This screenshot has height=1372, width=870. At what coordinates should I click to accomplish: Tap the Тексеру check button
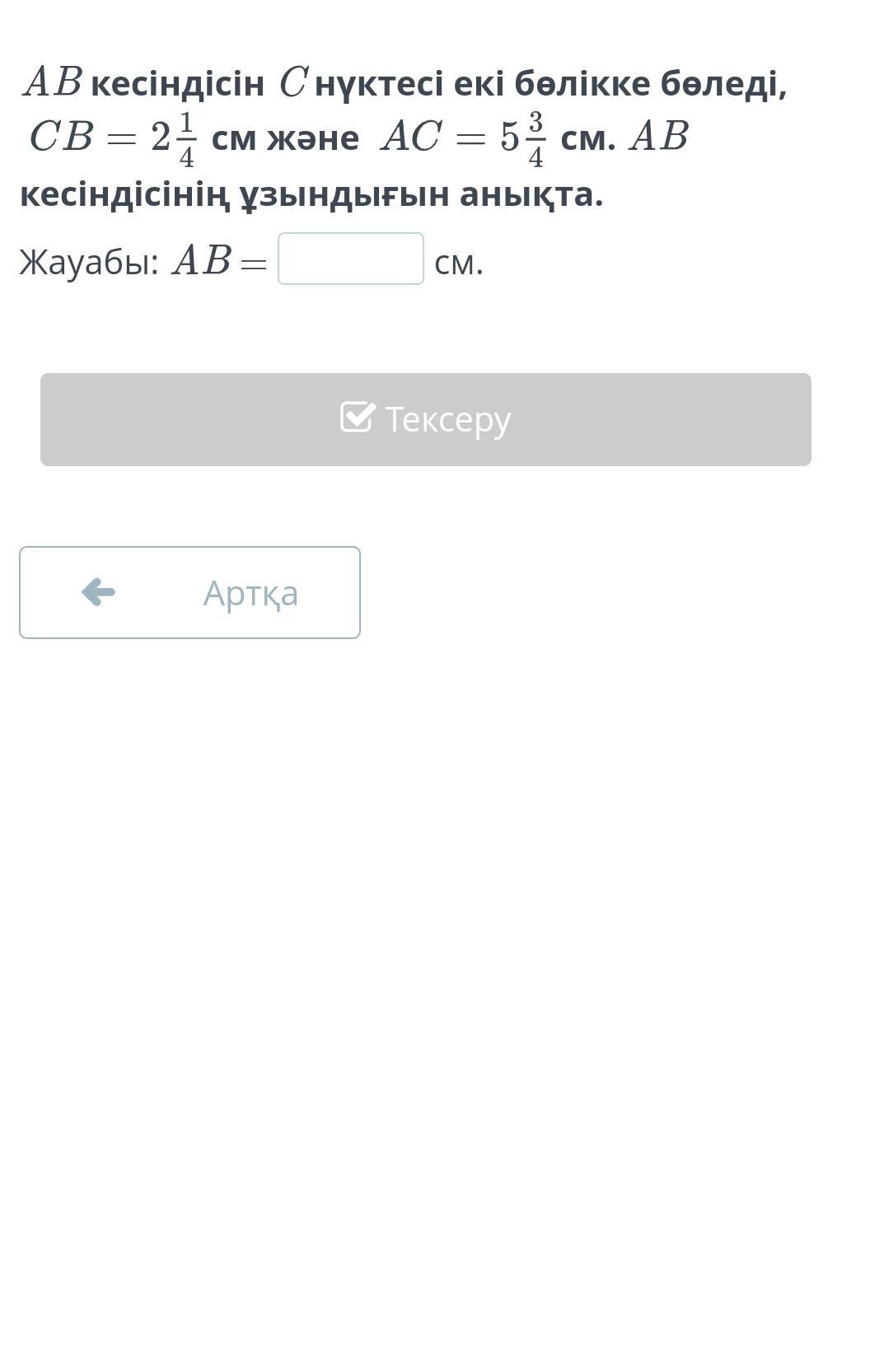click(x=425, y=419)
